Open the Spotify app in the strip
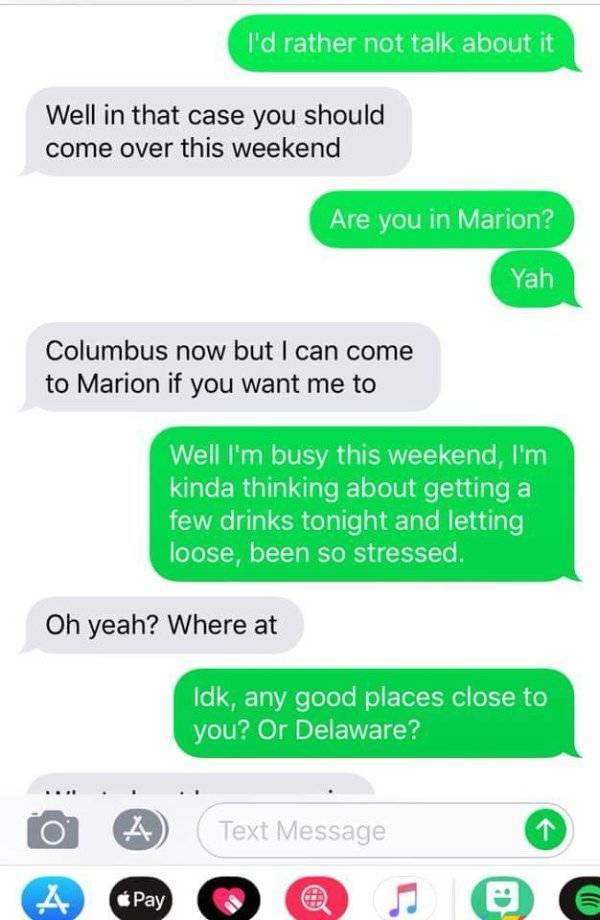 [583, 897]
